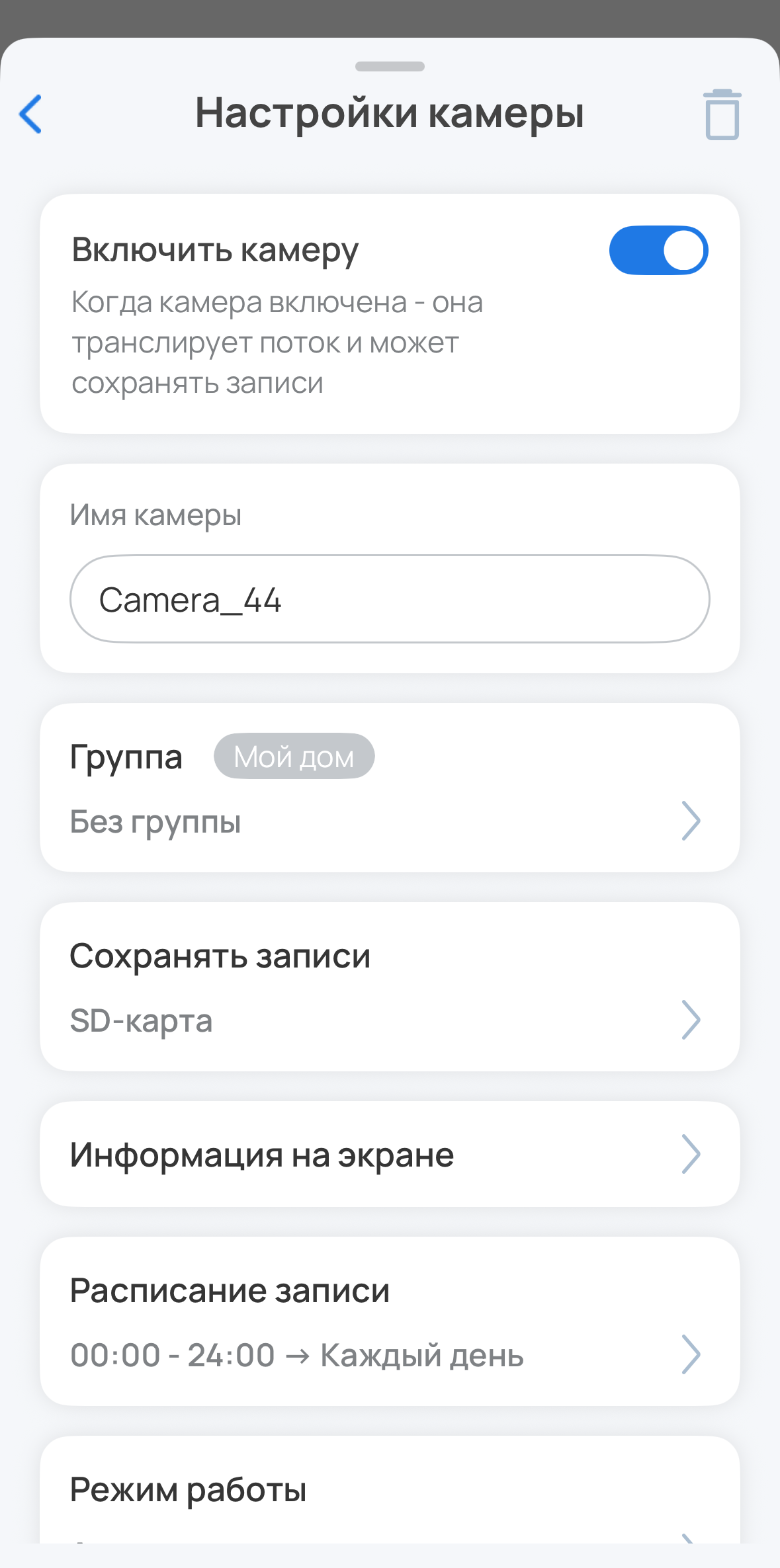Open Расписание записи schedule

[390, 1322]
